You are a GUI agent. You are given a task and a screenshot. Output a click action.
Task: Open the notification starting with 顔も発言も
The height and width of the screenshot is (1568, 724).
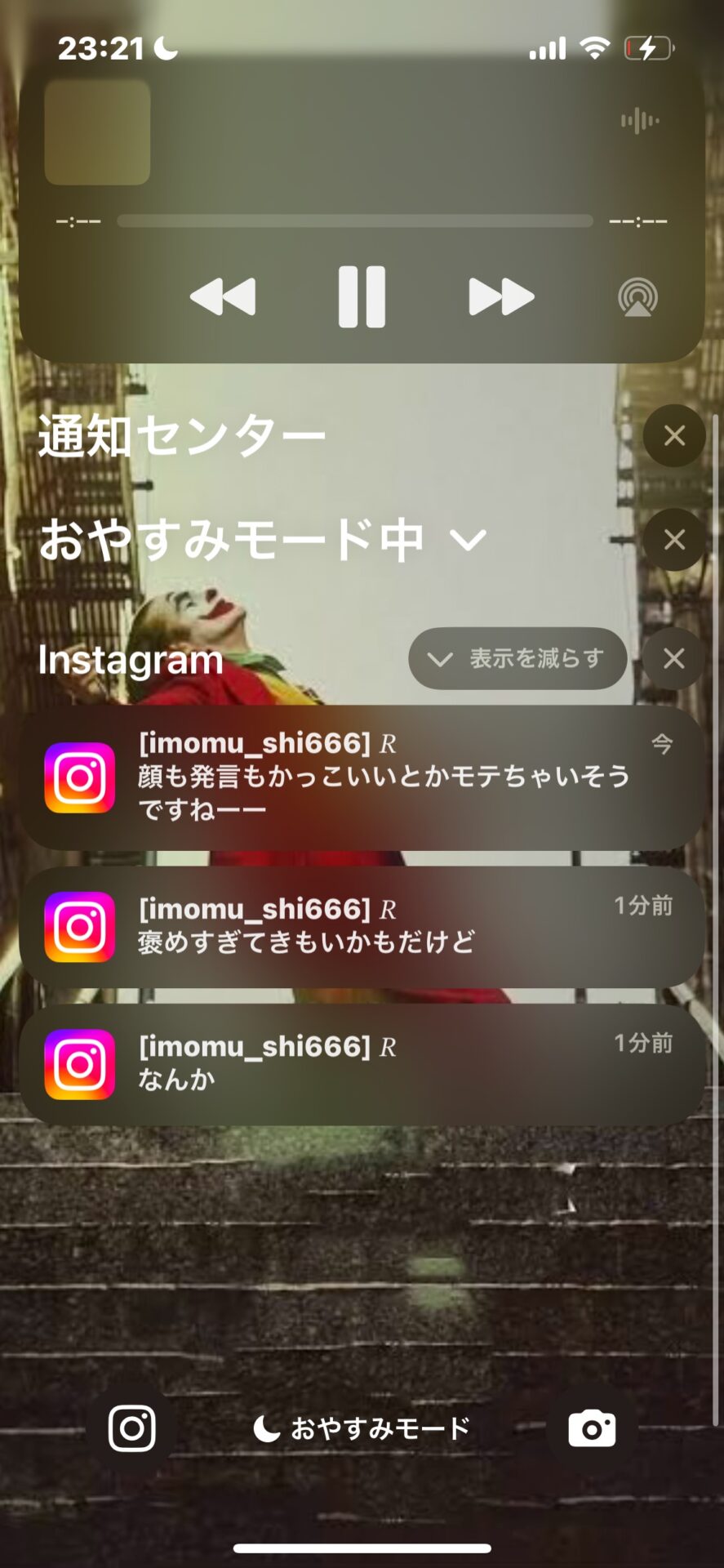point(362,777)
